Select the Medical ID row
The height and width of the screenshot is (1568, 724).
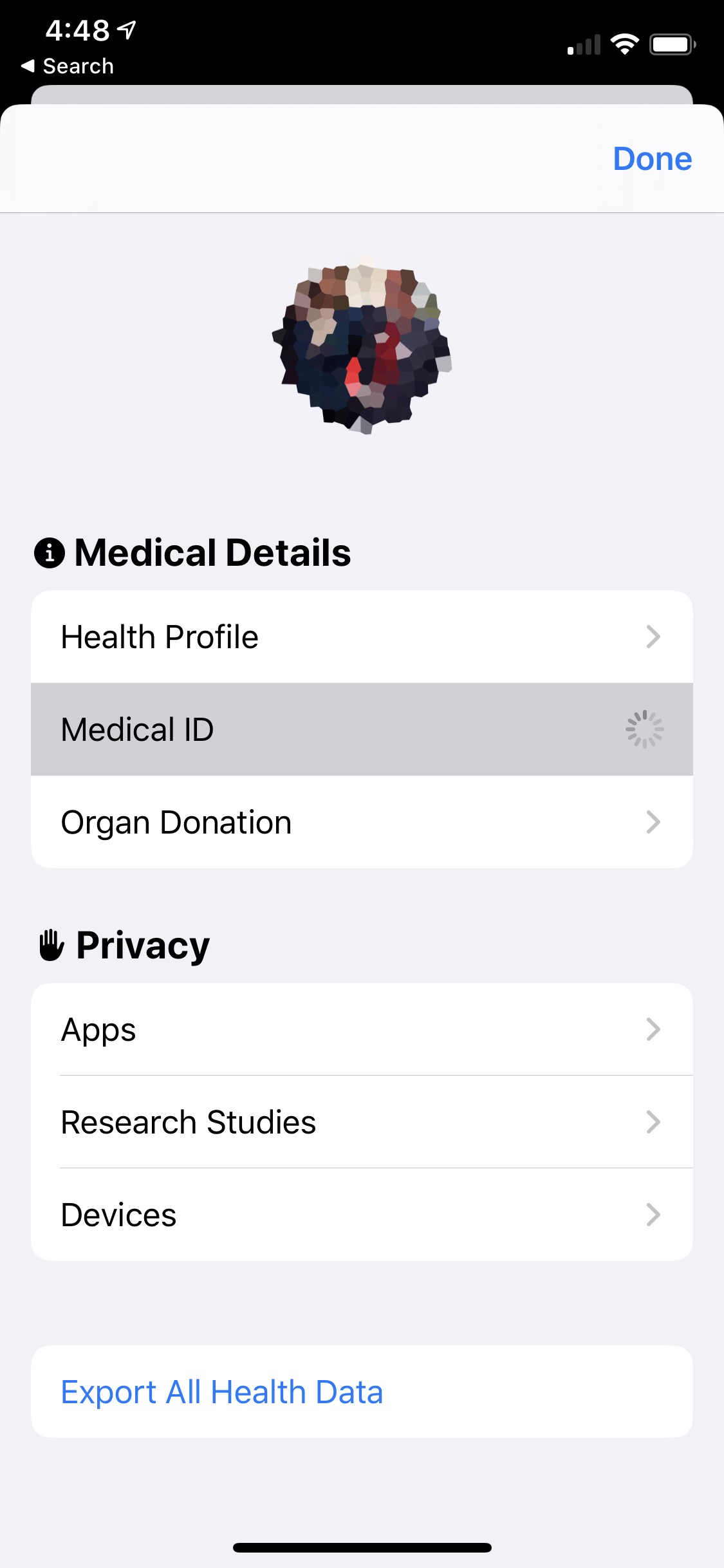pyautogui.click(x=362, y=729)
